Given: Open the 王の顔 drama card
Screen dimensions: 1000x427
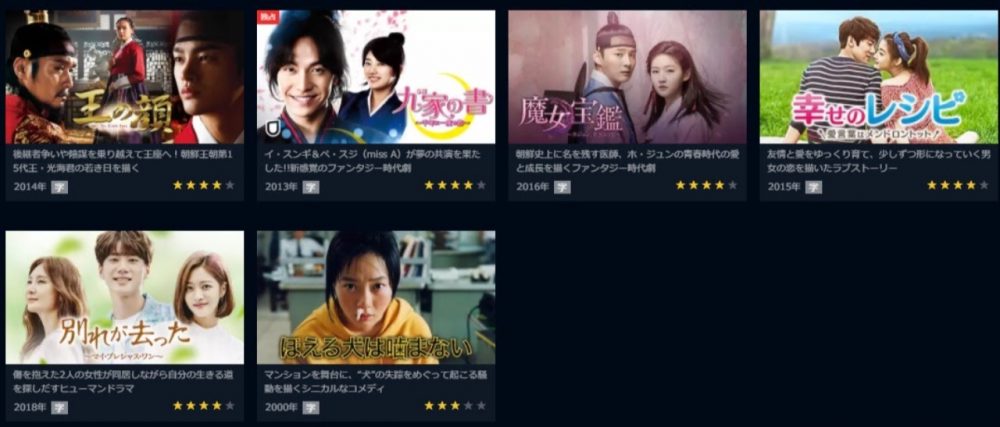Looking at the screenshot, I should point(124,78).
